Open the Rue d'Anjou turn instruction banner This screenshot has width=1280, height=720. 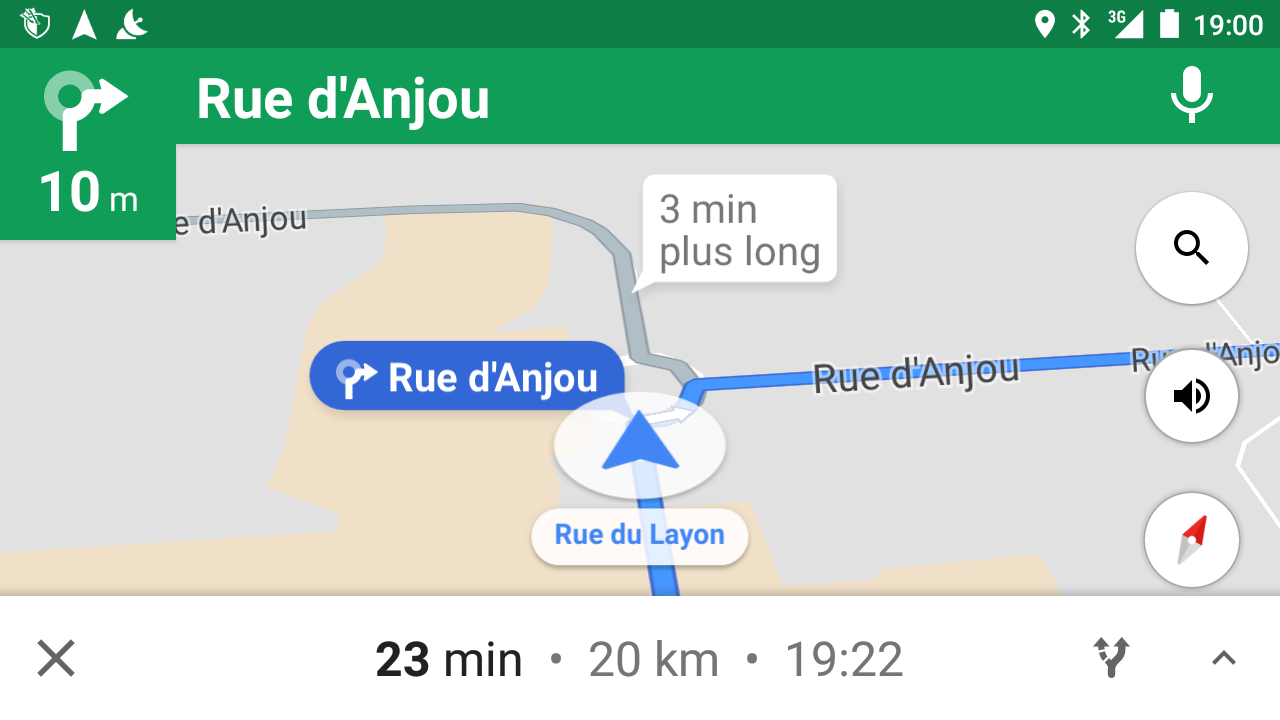(x=343, y=98)
